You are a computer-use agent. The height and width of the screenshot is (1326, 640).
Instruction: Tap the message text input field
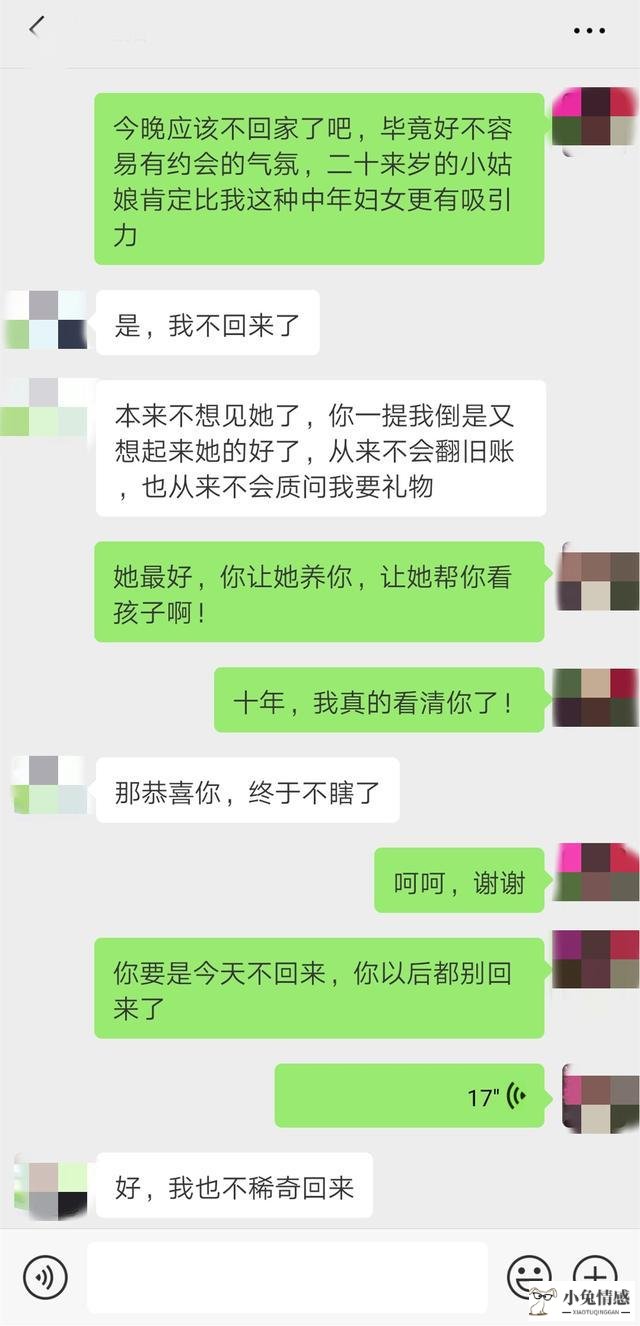(x=287, y=1276)
